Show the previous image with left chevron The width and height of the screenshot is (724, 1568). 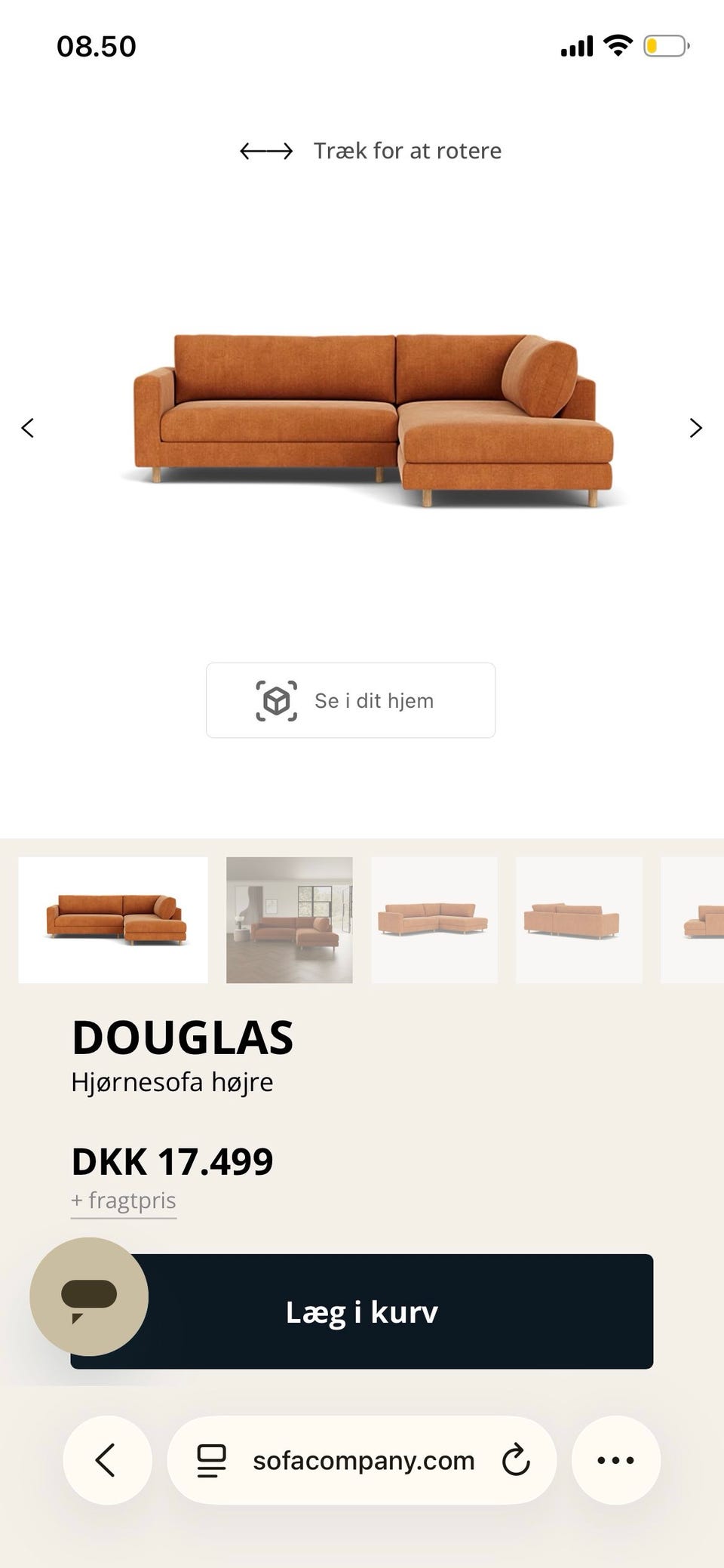(x=28, y=428)
